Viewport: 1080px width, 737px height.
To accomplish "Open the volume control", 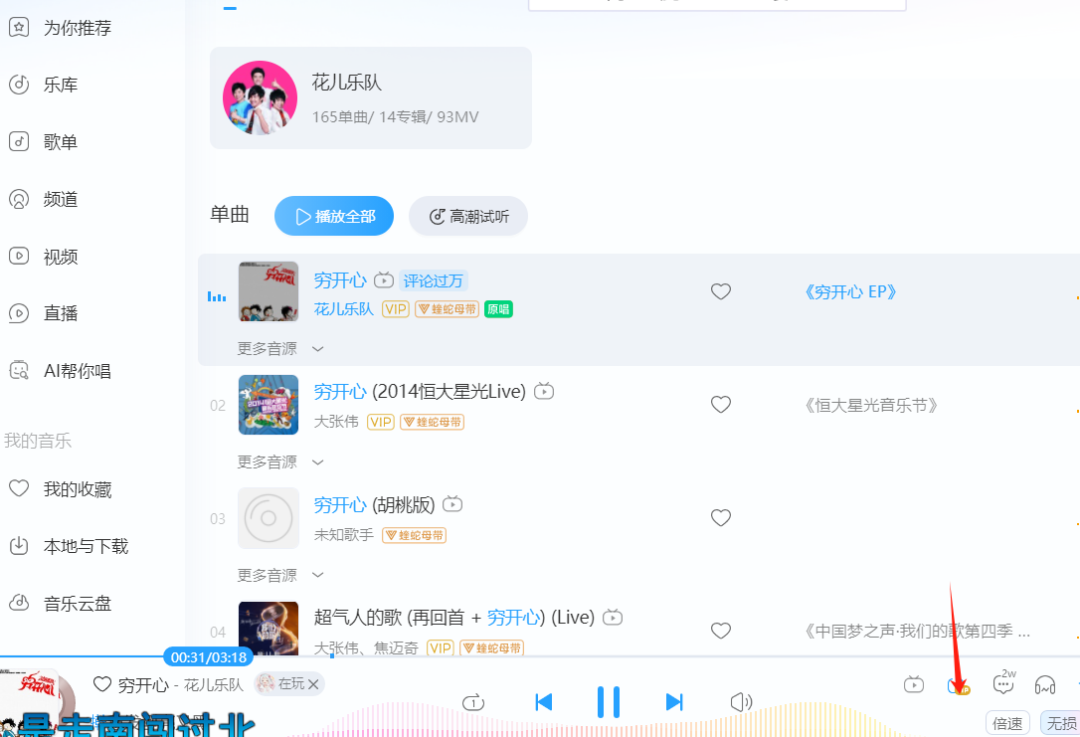I will click(741, 702).
